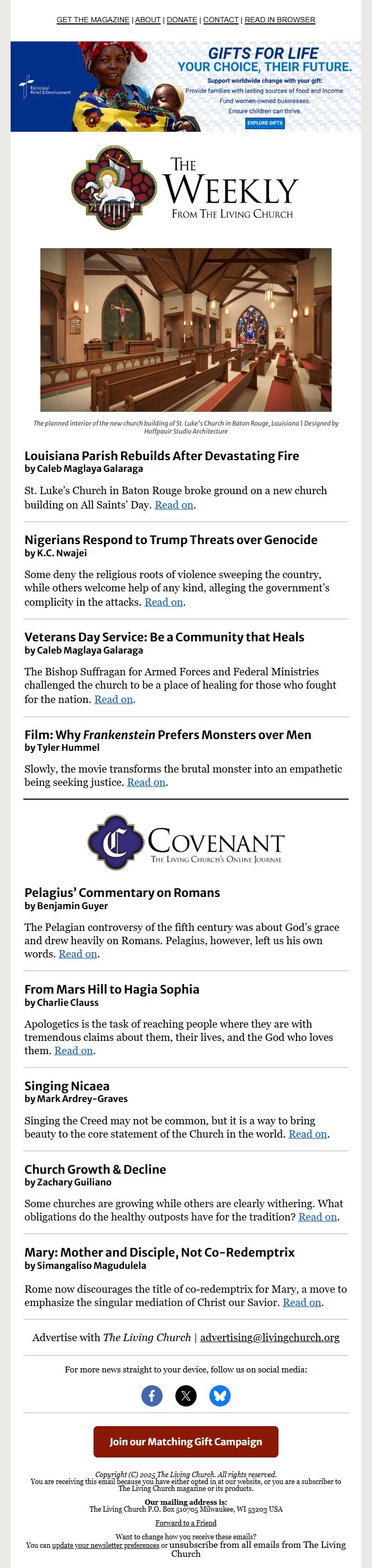Viewport: 372px width, 1568px height.
Task: Open the X social icon
Action: pos(187,1396)
